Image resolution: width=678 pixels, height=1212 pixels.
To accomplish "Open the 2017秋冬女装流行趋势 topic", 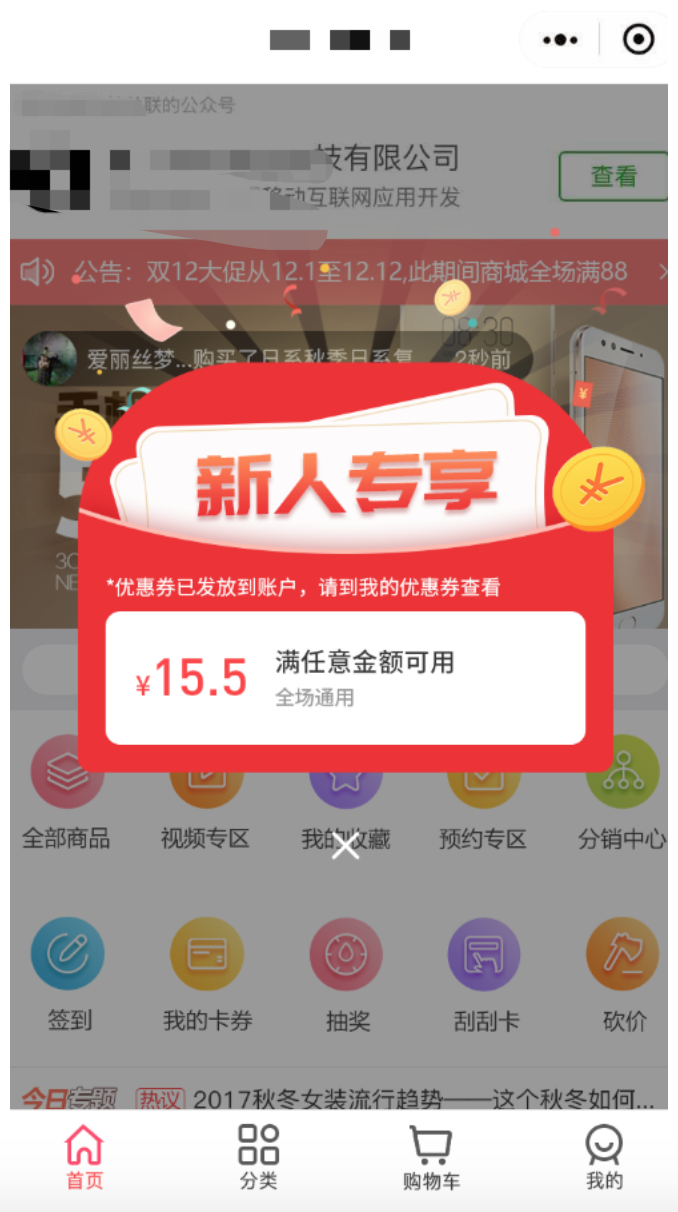I will coord(422,1100).
